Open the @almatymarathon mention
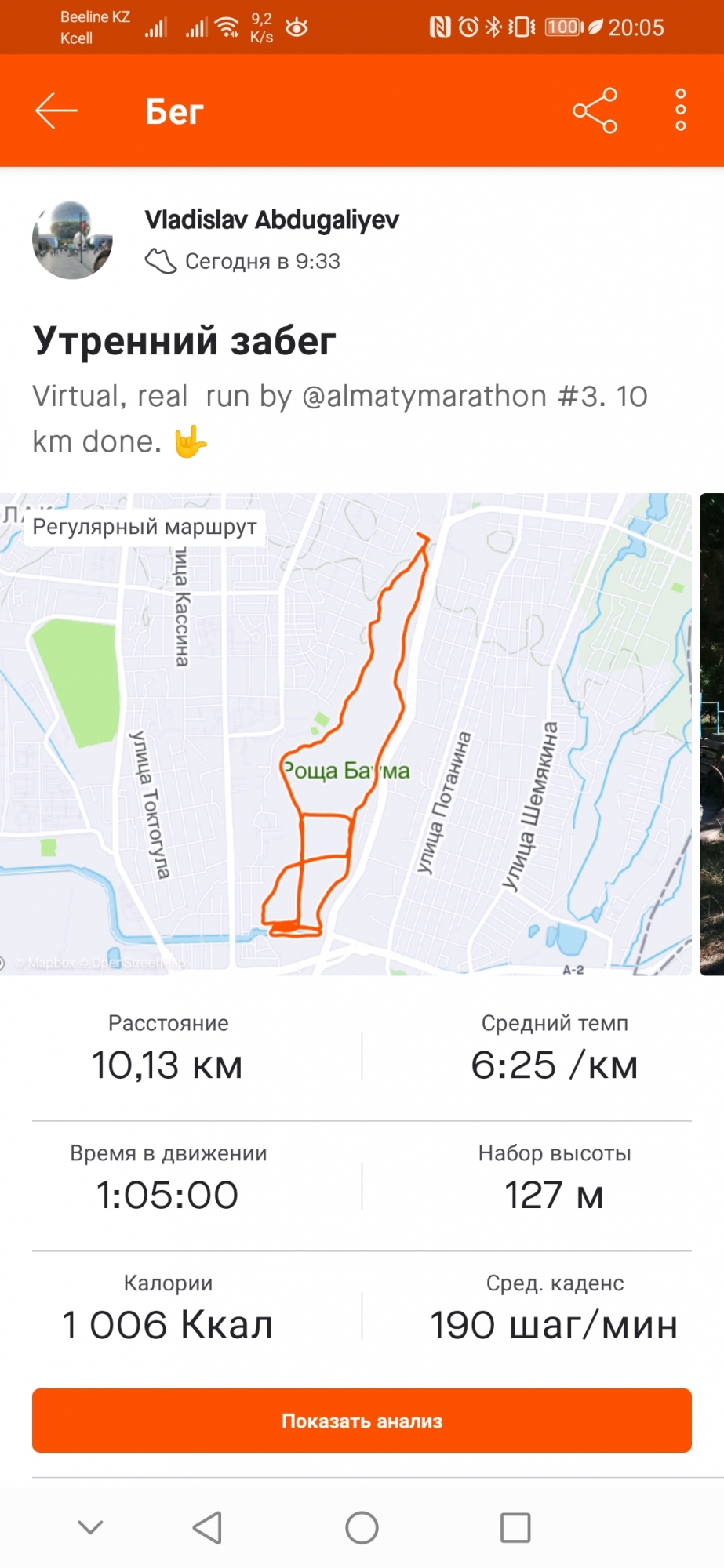The image size is (724, 1568). [424, 396]
